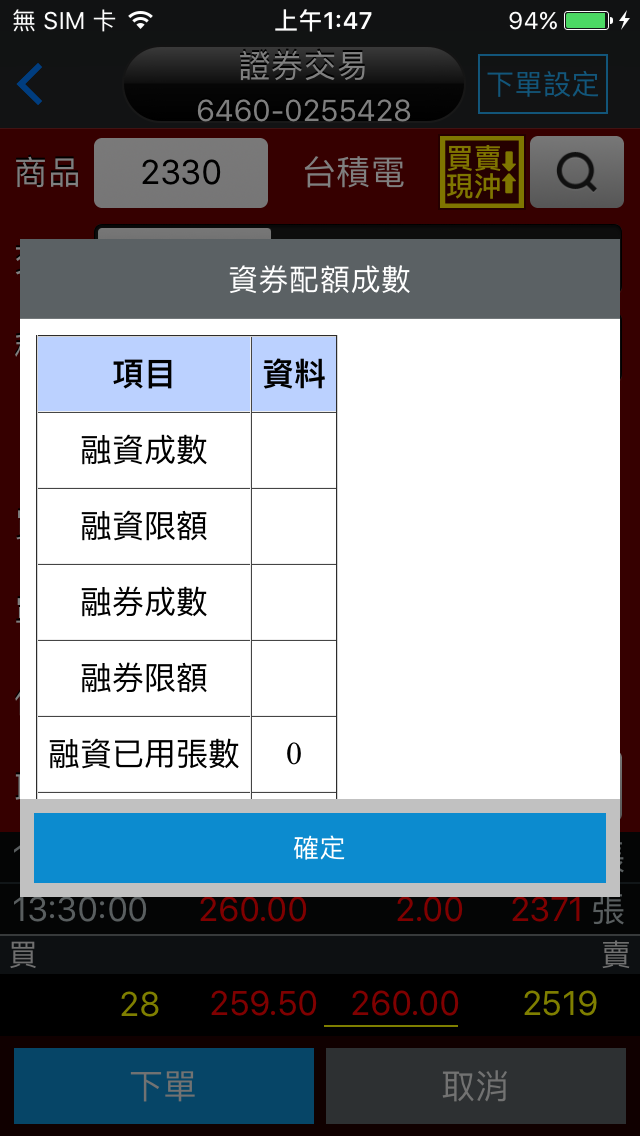Confirm the dialog with 確定 button
Image resolution: width=640 pixels, height=1136 pixels.
320,848
